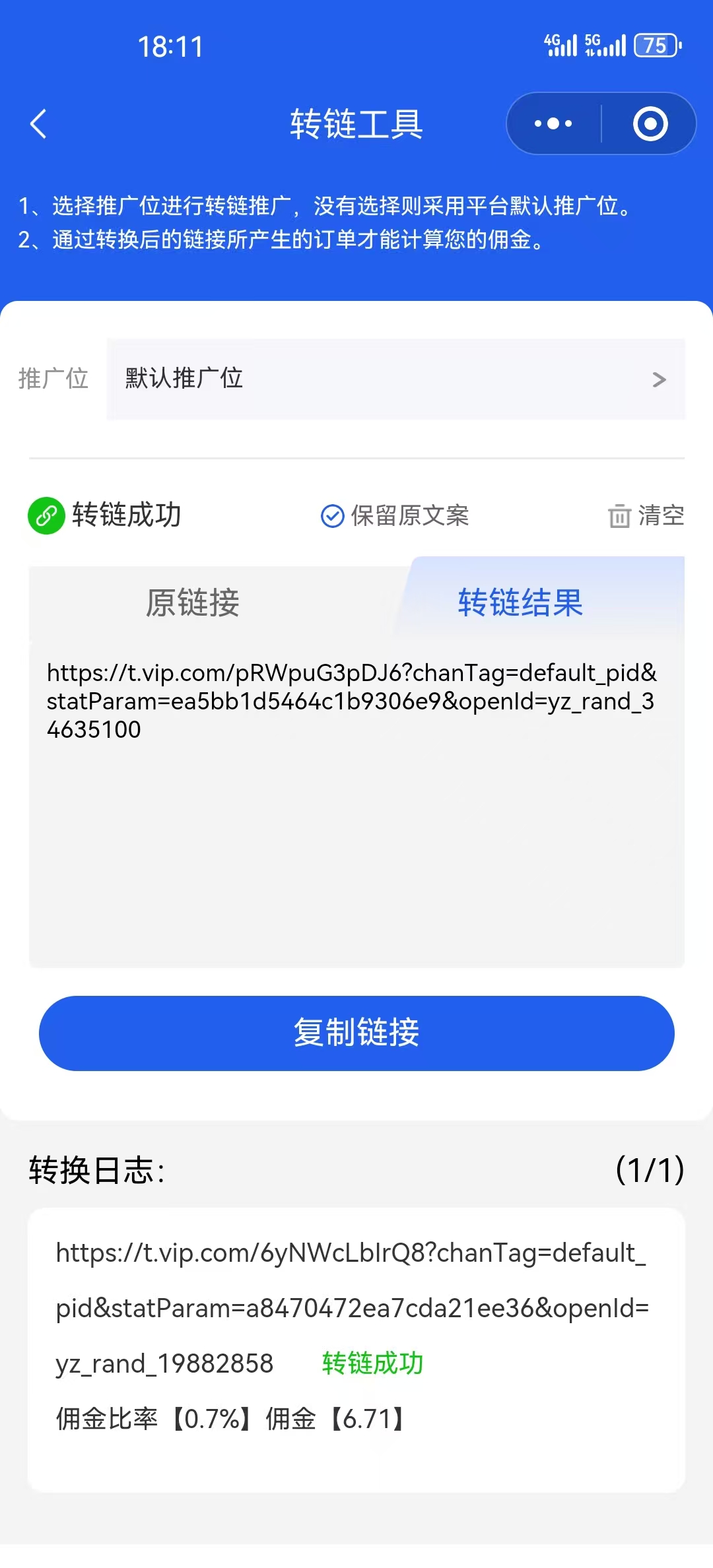Open the conversion log entry for yz_rand_19882858

coord(356,1350)
